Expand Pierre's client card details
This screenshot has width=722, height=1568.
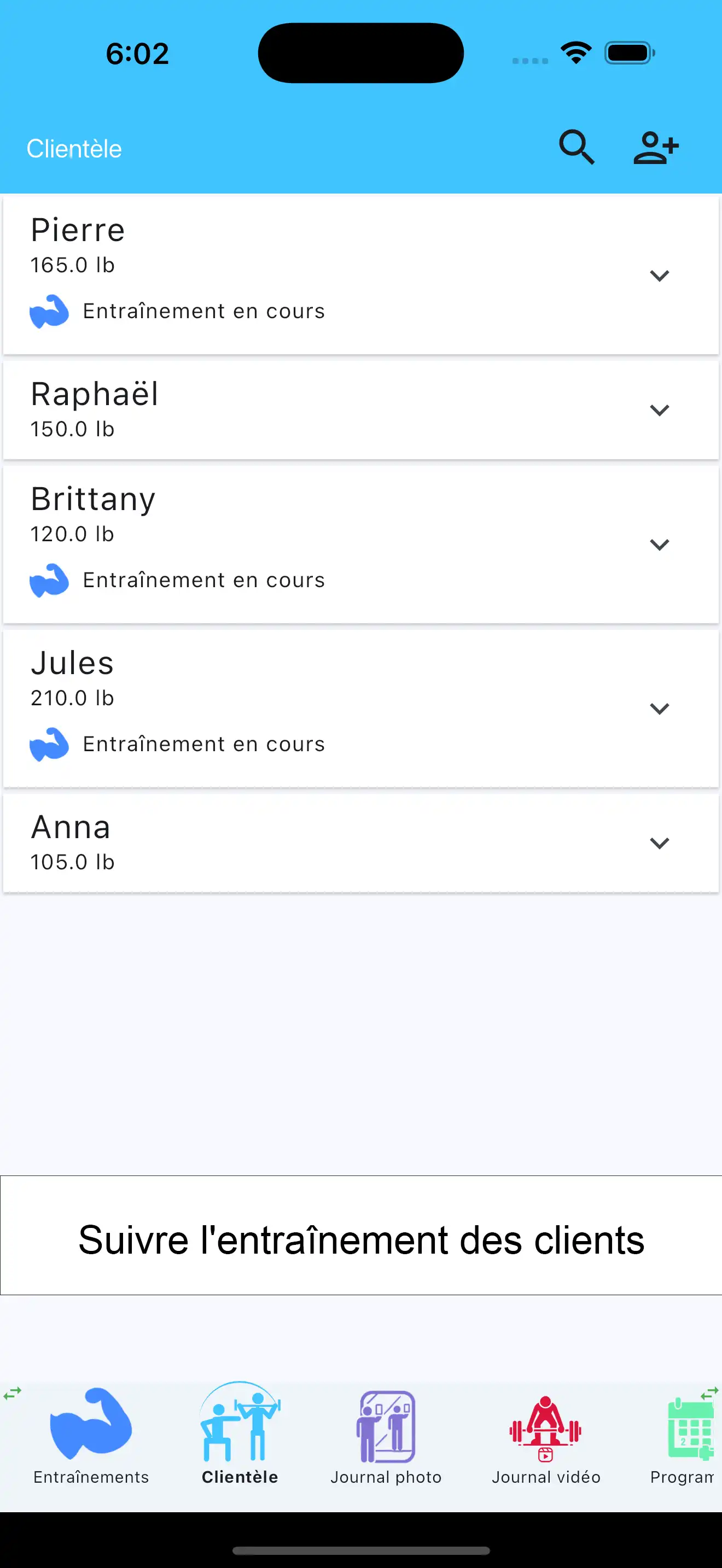click(x=659, y=275)
